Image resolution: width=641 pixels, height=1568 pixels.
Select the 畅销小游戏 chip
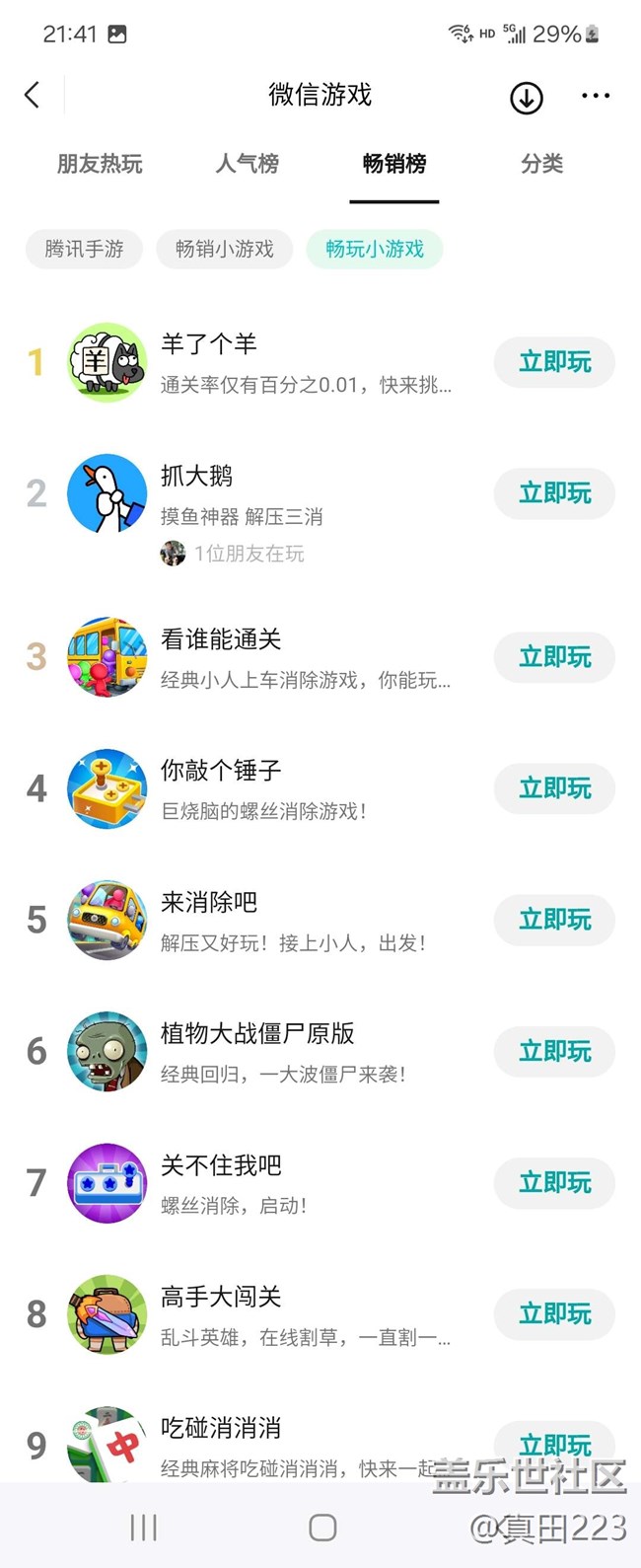click(224, 249)
